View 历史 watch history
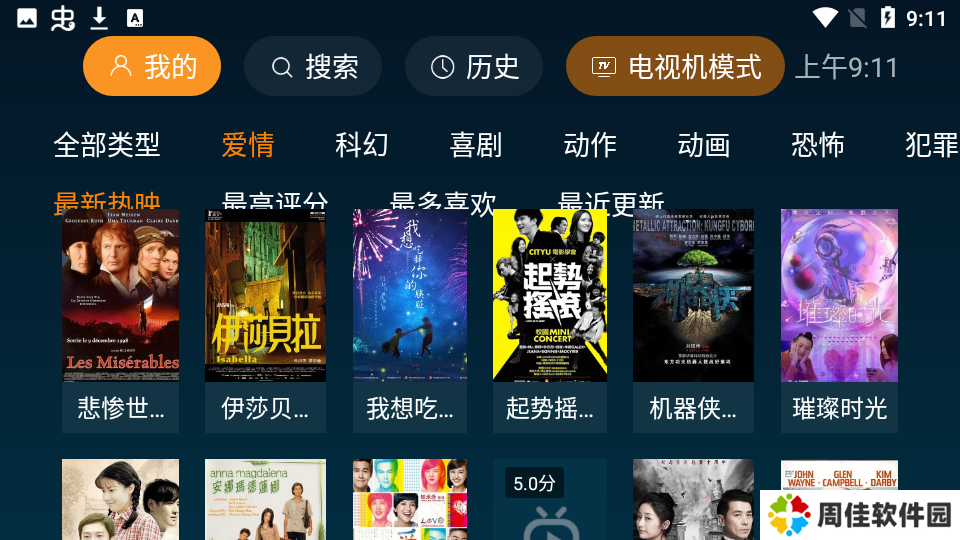Image resolution: width=960 pixels, height=540 pixels. (x=473, y=67)
